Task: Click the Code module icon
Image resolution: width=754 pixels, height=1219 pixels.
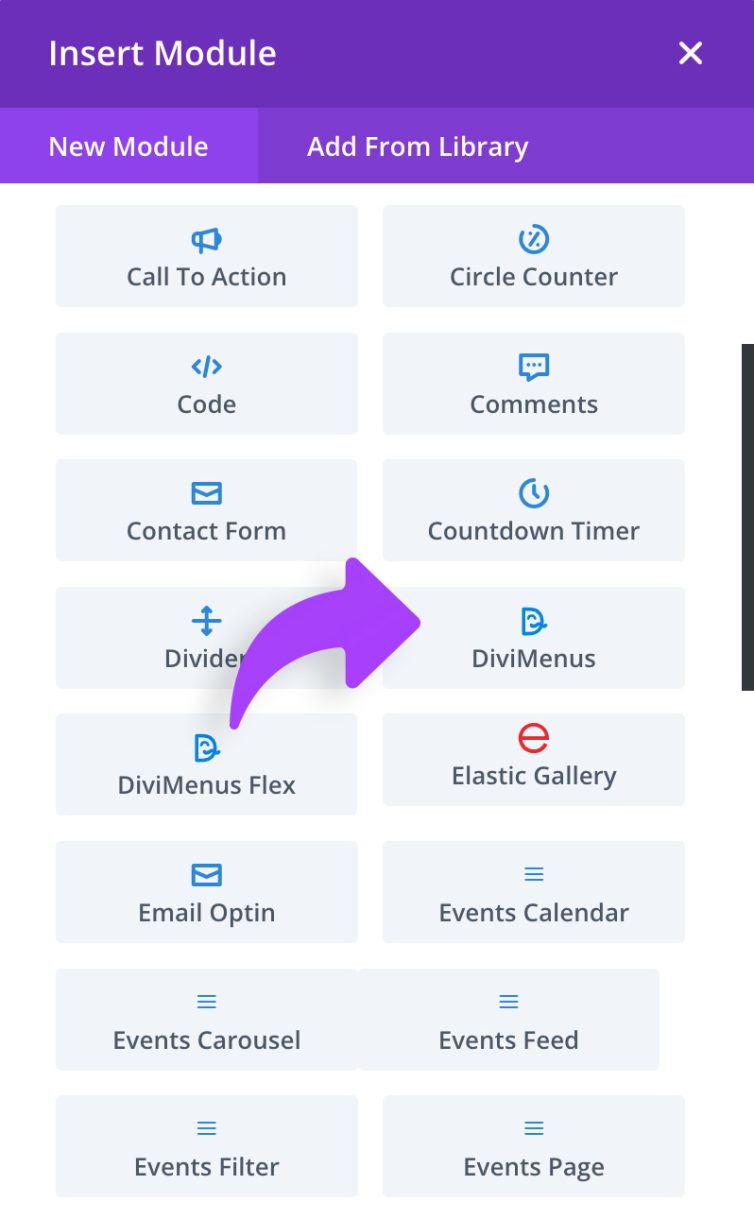Action: [206, 368]
